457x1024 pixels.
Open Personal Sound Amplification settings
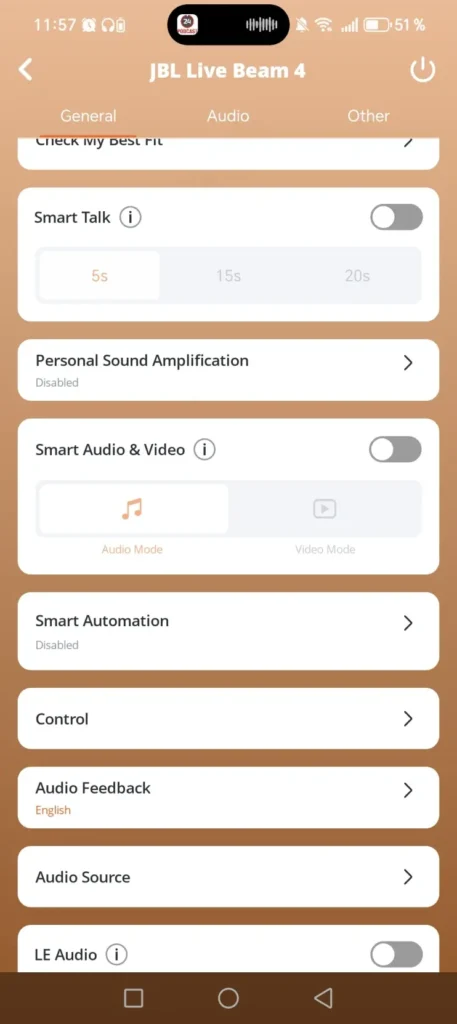click(x=228, y=370)
